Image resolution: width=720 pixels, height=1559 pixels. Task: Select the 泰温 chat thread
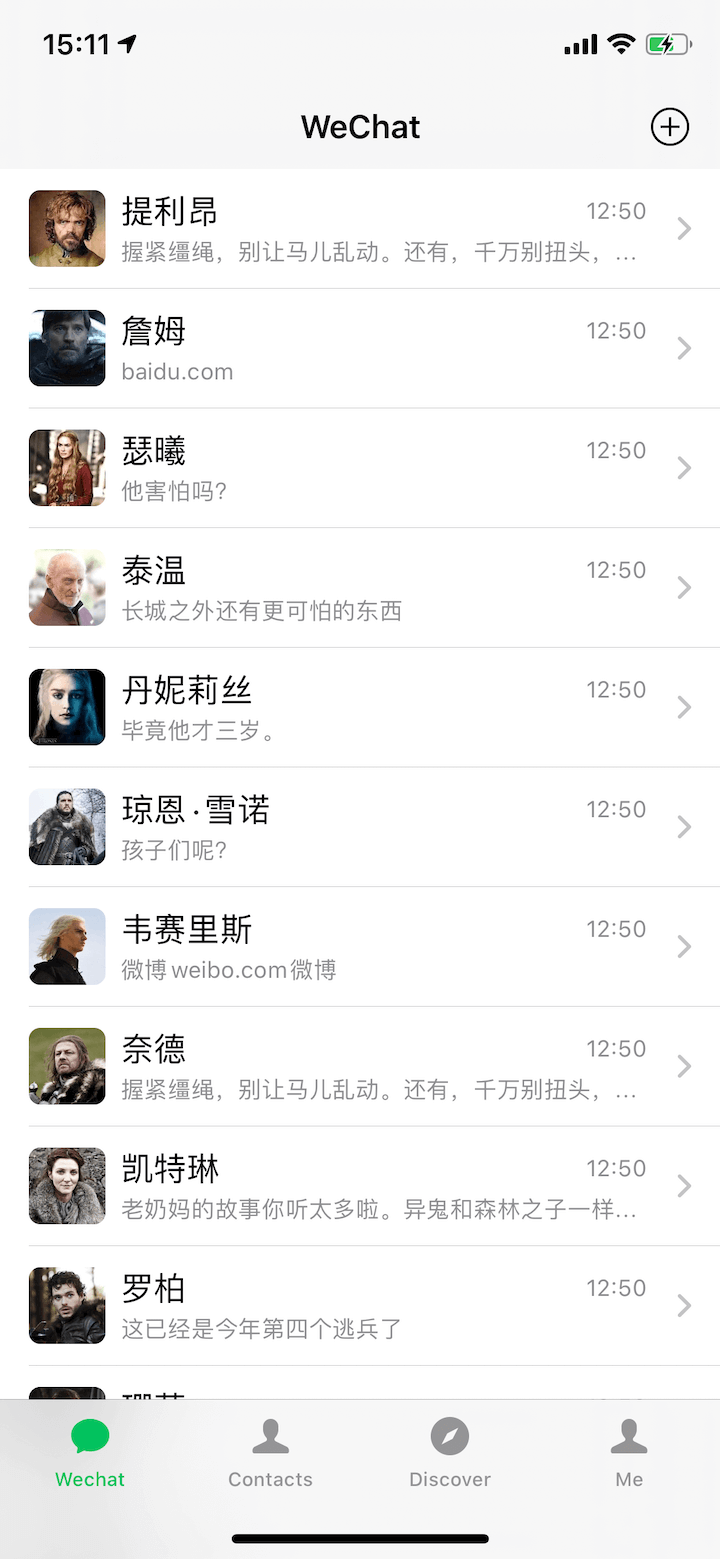[360, 588]
